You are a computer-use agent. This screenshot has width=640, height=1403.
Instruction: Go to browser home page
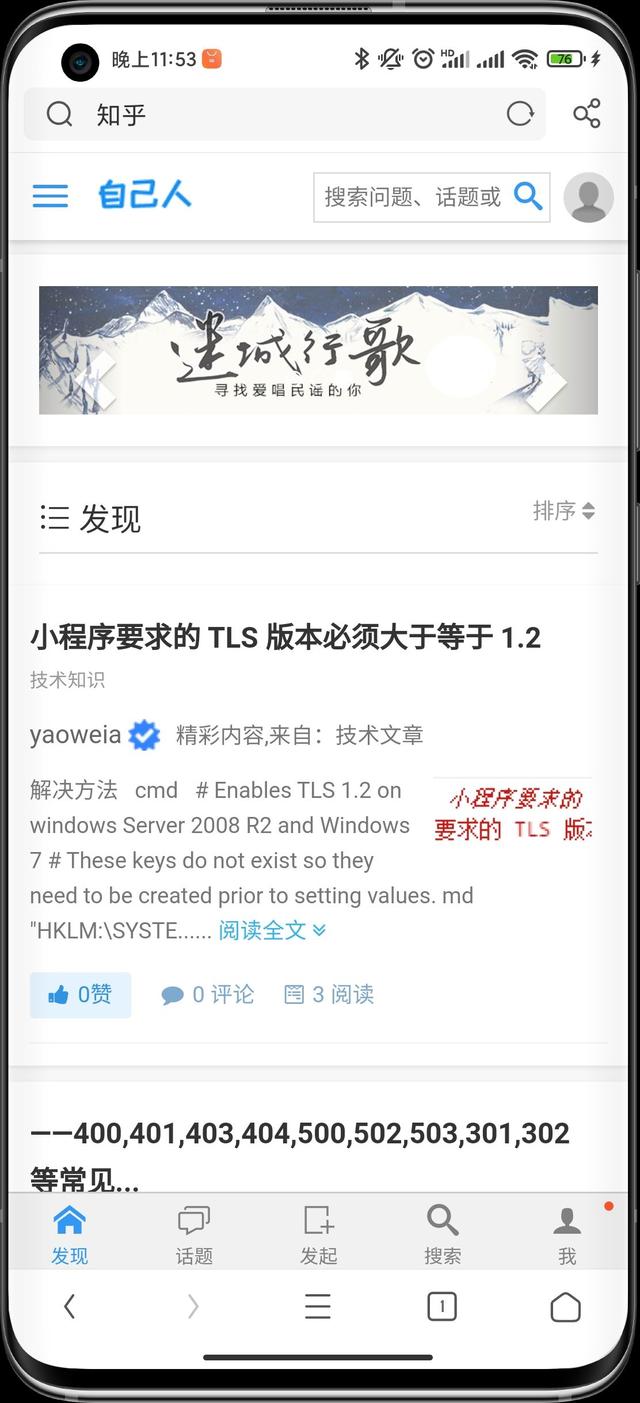[565, 1307]
